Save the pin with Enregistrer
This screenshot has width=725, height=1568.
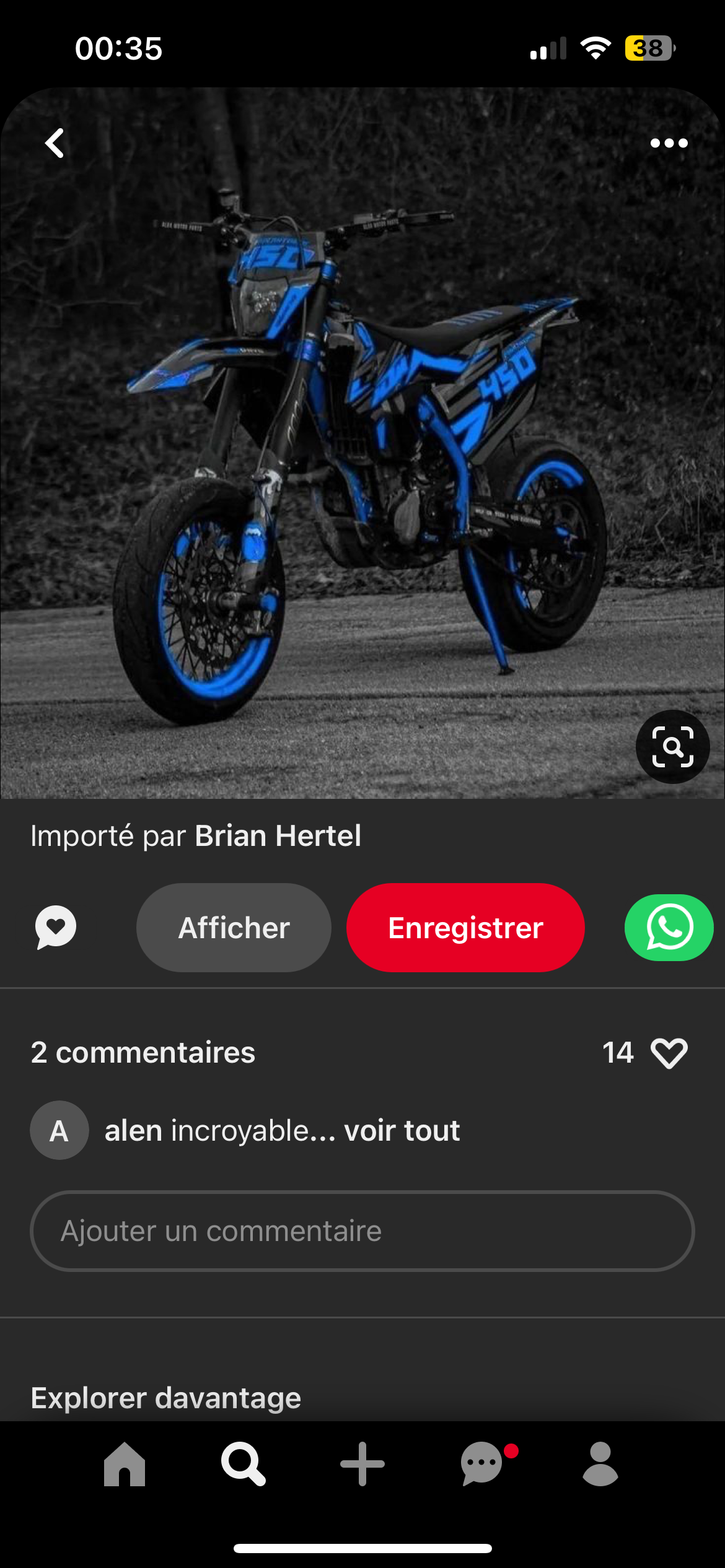pos(465,928)
